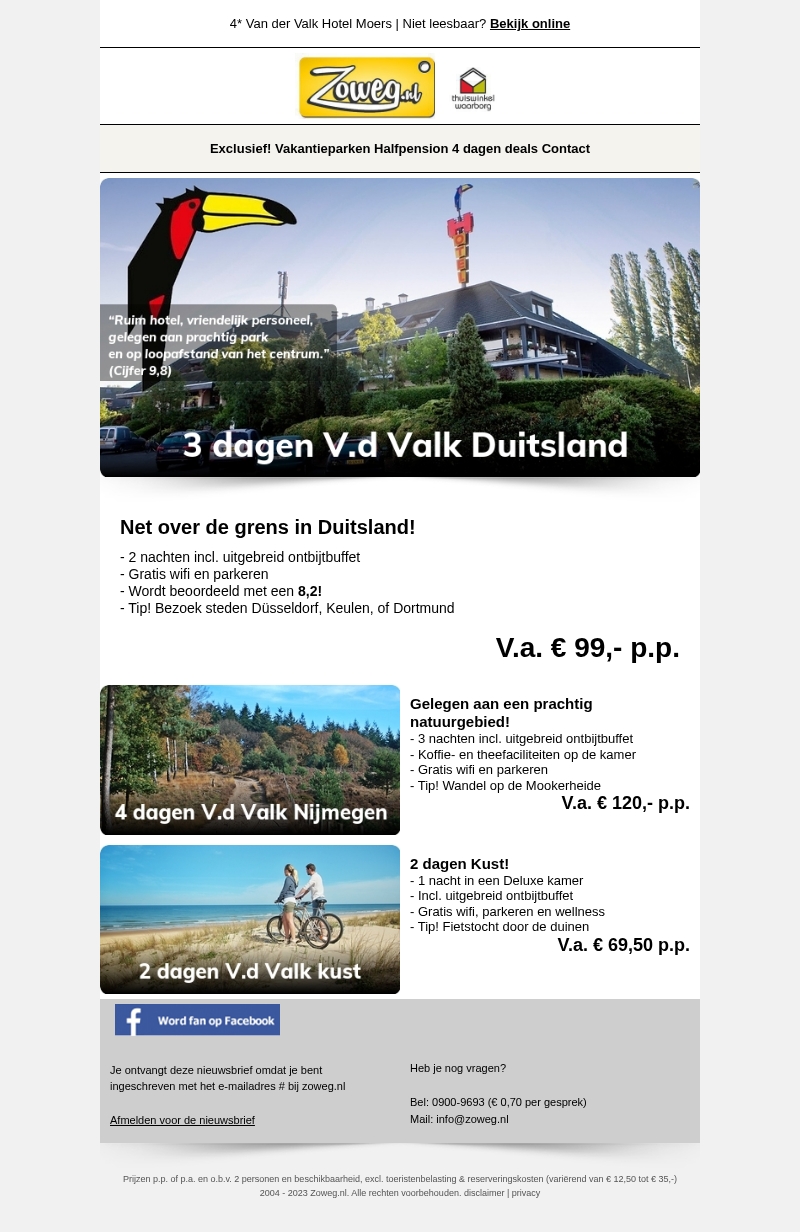Open the privacy link in footer

tap(526, 1193)
